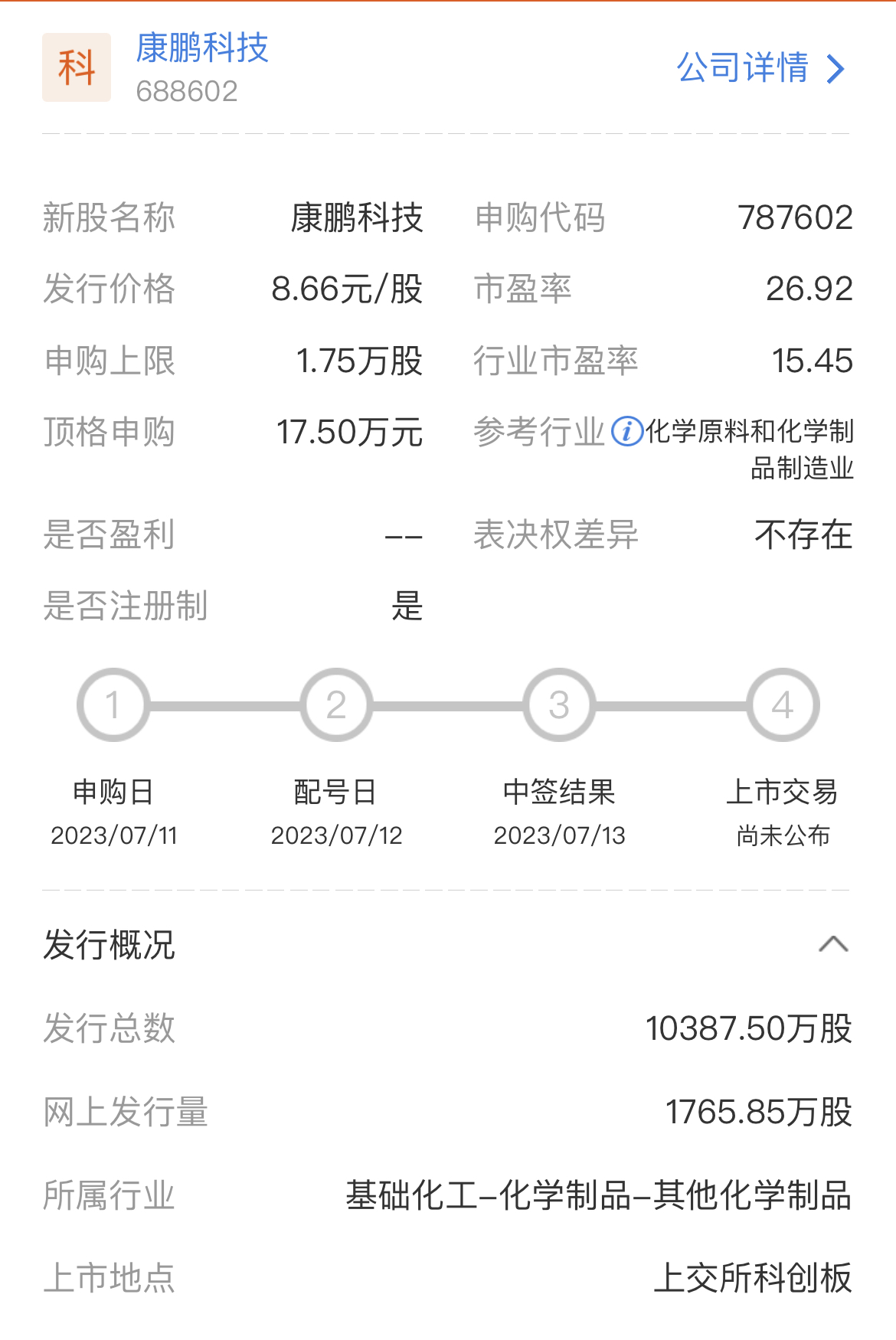The image size is (896, 1340).
Task: Click step circle 4 for 上市交易
Action: [x=783, y=704]
